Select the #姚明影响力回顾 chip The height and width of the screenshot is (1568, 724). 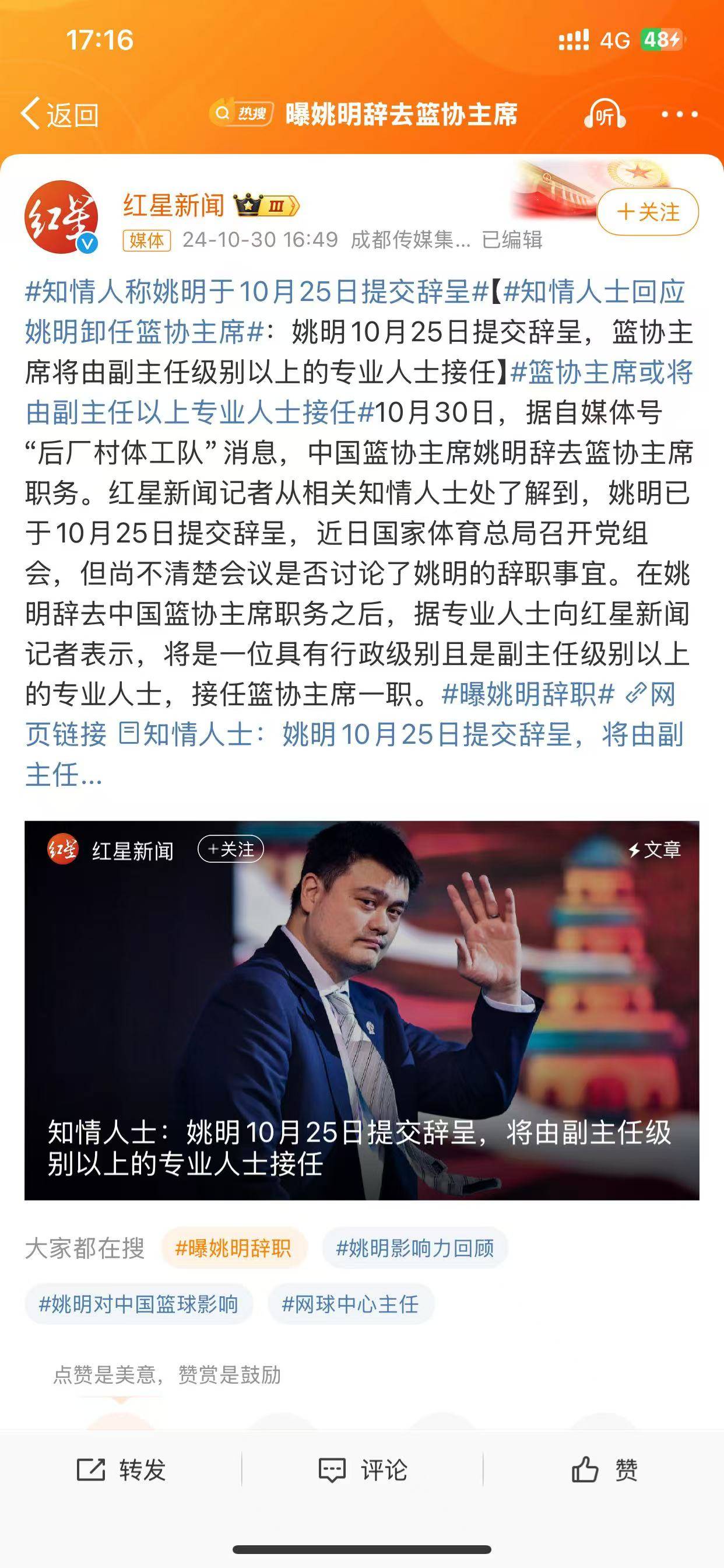pyautogui.click(x=414, y=1248)
